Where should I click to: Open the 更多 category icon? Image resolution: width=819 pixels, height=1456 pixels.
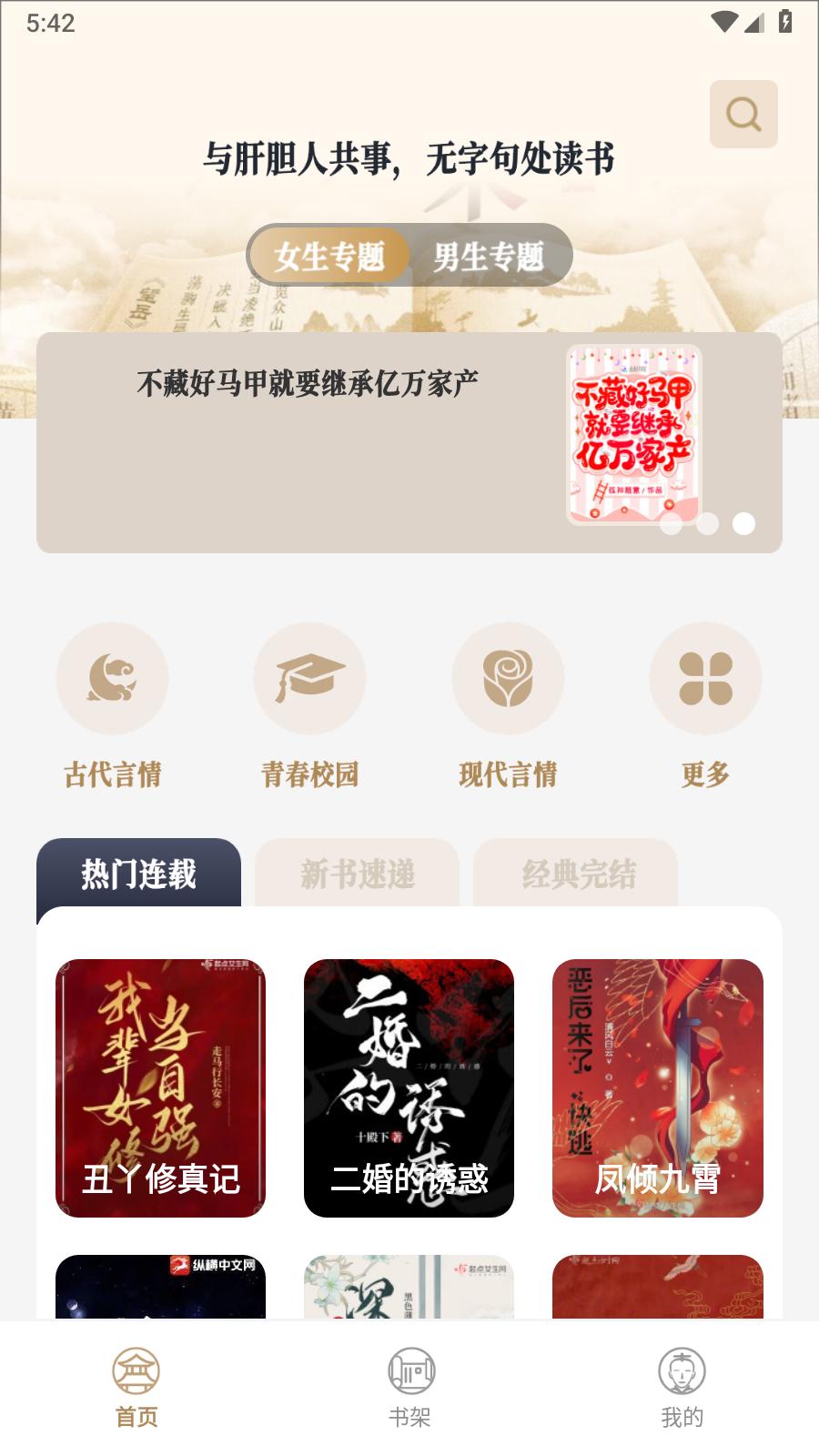click(705, 678)
